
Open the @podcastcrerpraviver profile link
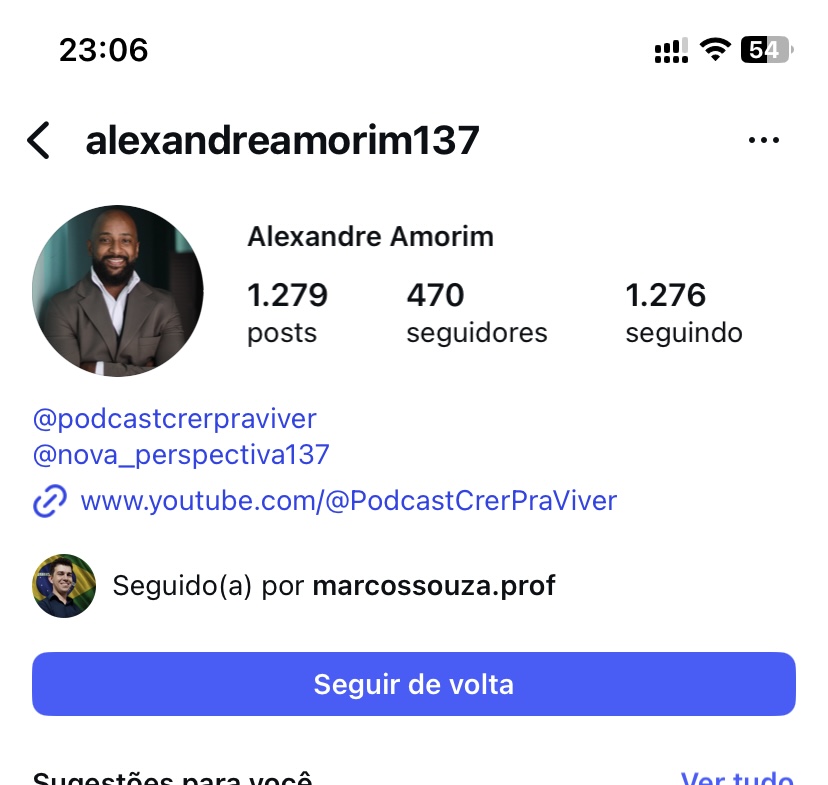tap(175, 418)
